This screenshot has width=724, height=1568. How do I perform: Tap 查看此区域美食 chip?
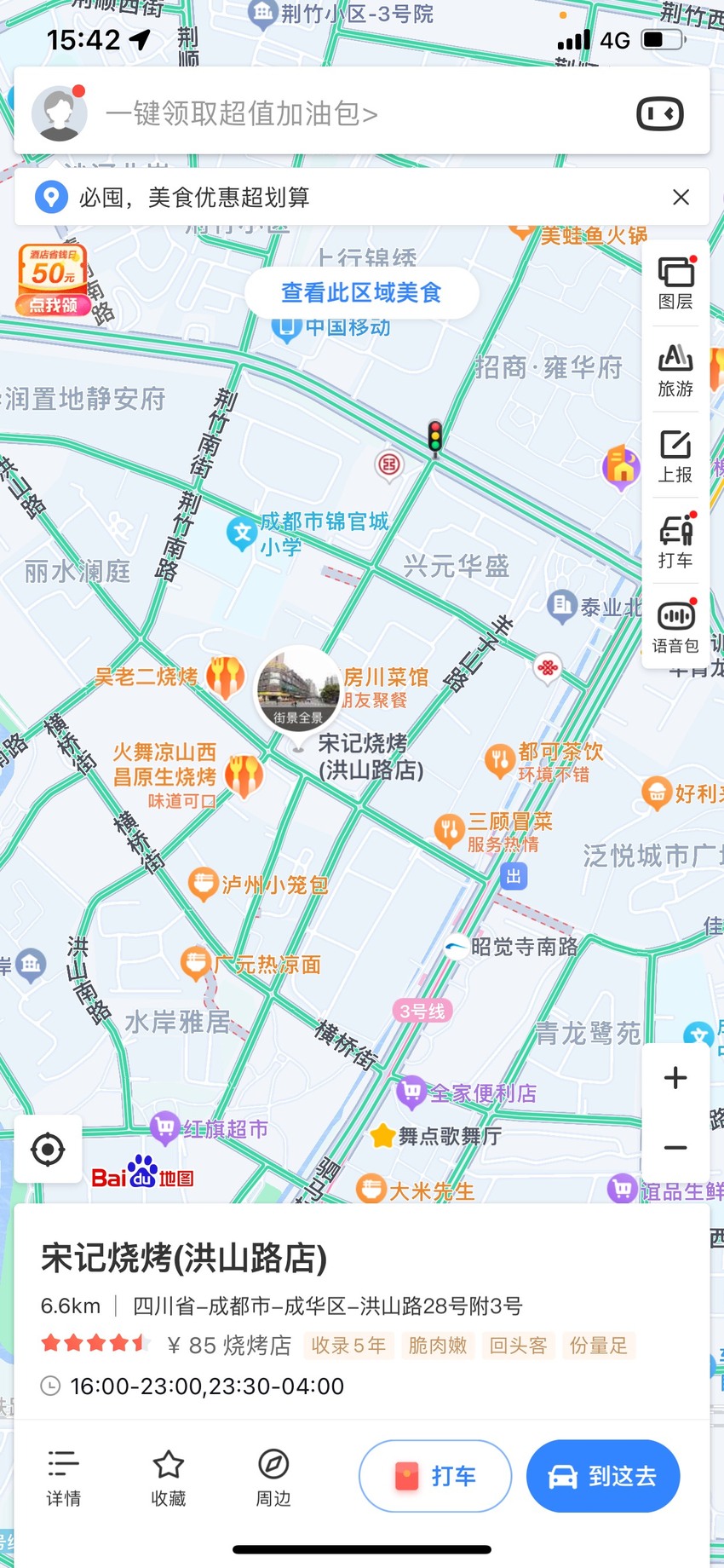(361, 293)
